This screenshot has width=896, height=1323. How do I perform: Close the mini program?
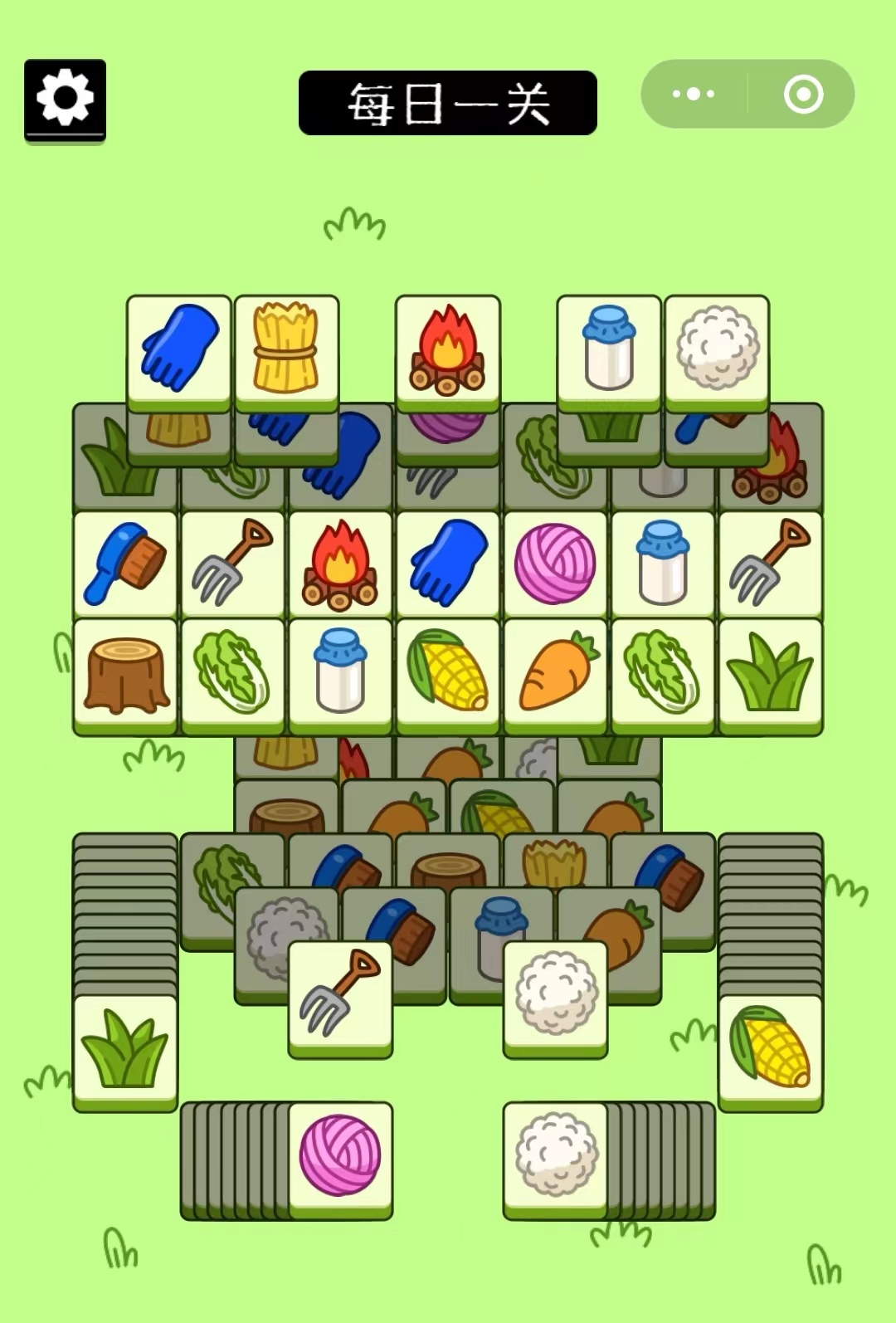click(x=802, y=94)
